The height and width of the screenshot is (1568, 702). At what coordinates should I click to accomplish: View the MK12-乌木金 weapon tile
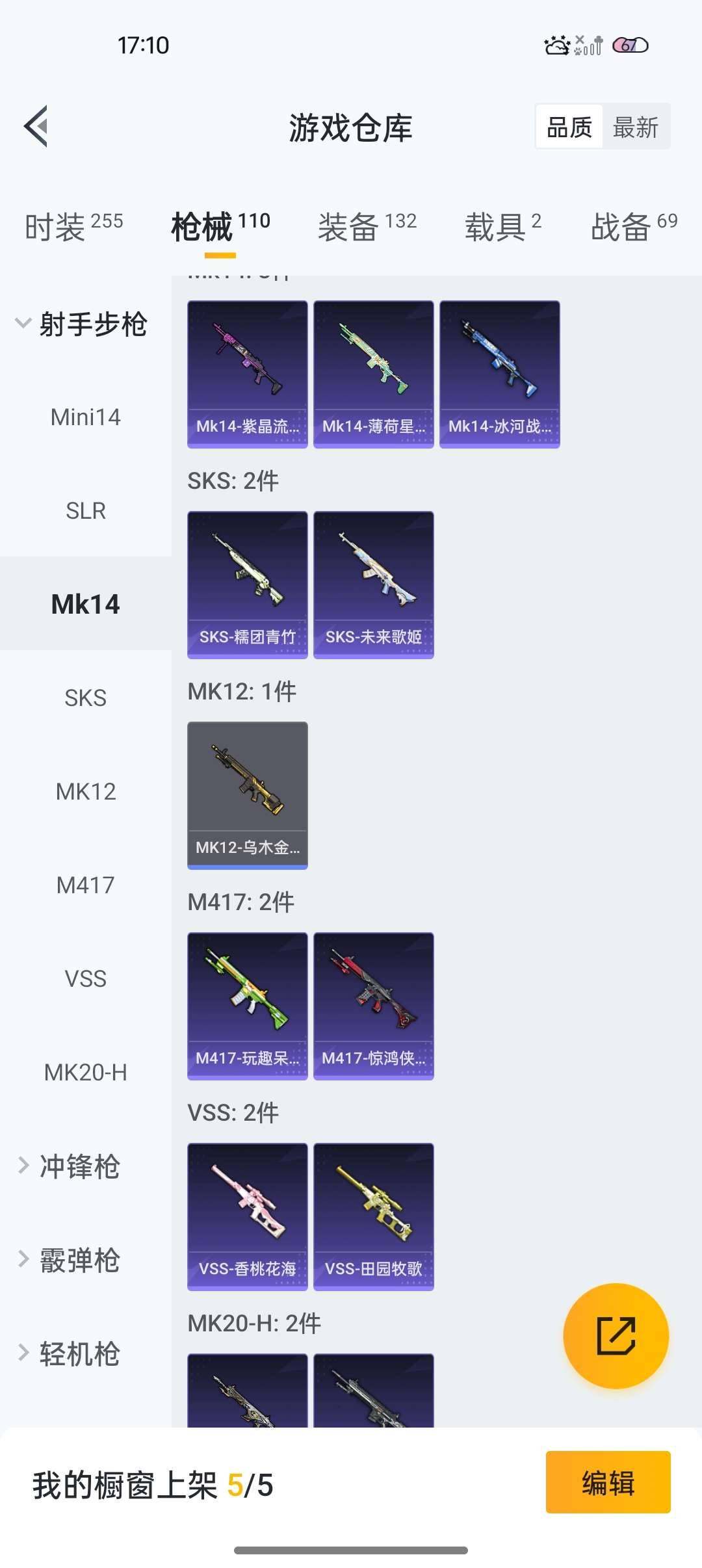247,795
